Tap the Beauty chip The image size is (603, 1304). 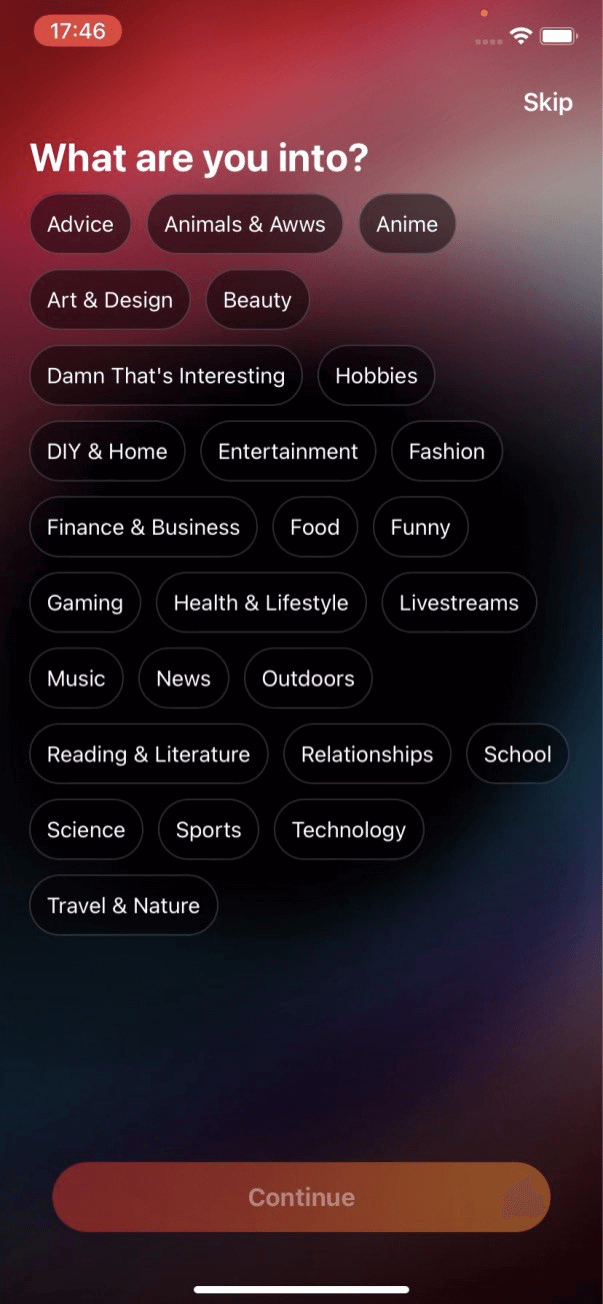point(257,300)
